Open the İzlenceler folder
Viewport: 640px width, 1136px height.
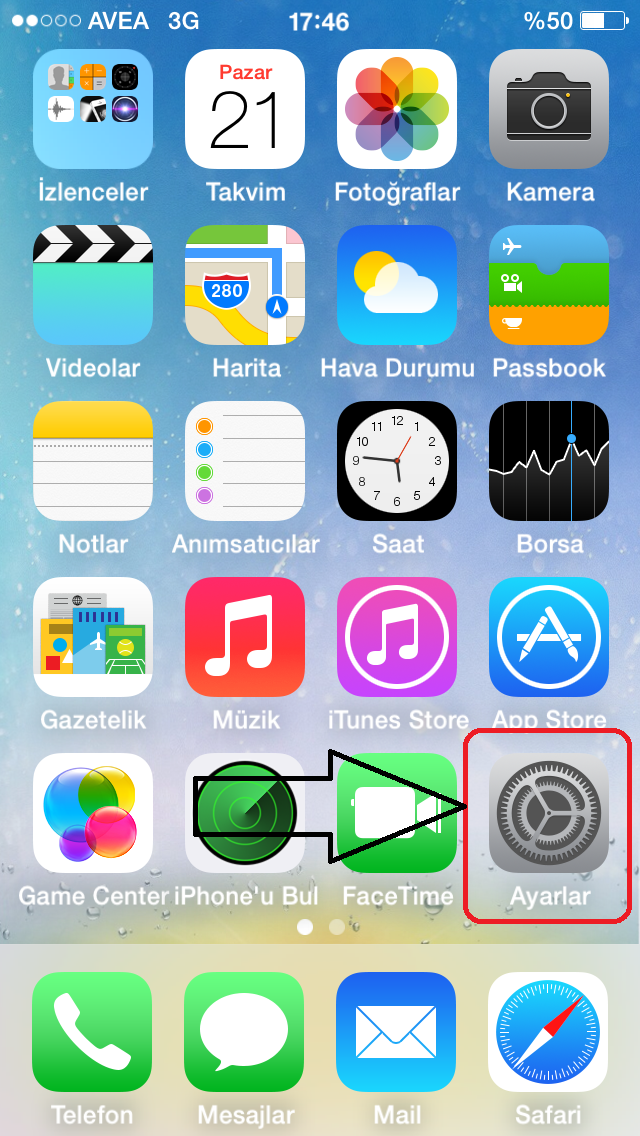(93, 109)
